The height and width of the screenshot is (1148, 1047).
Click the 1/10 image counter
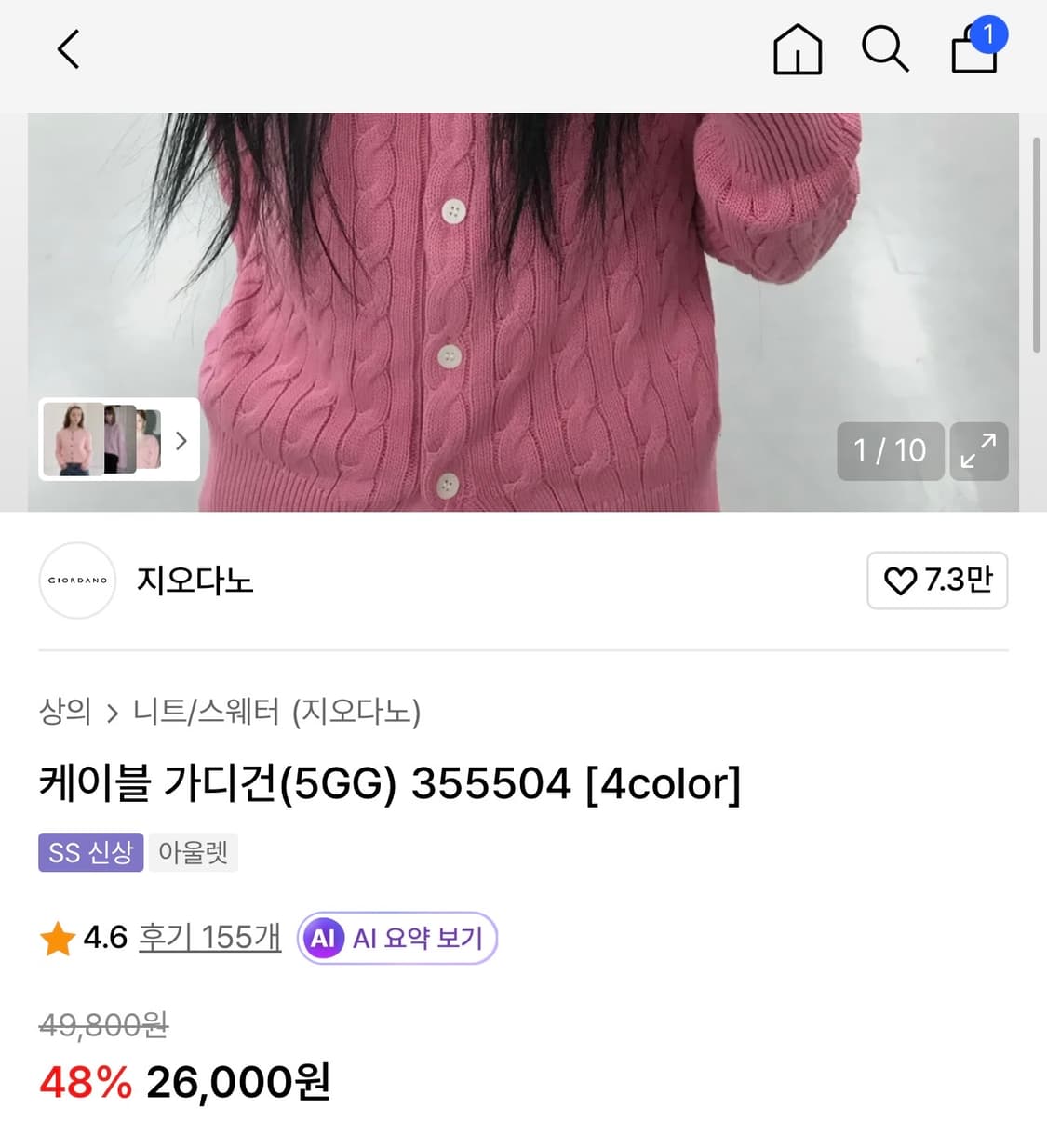tap(889, 452)
